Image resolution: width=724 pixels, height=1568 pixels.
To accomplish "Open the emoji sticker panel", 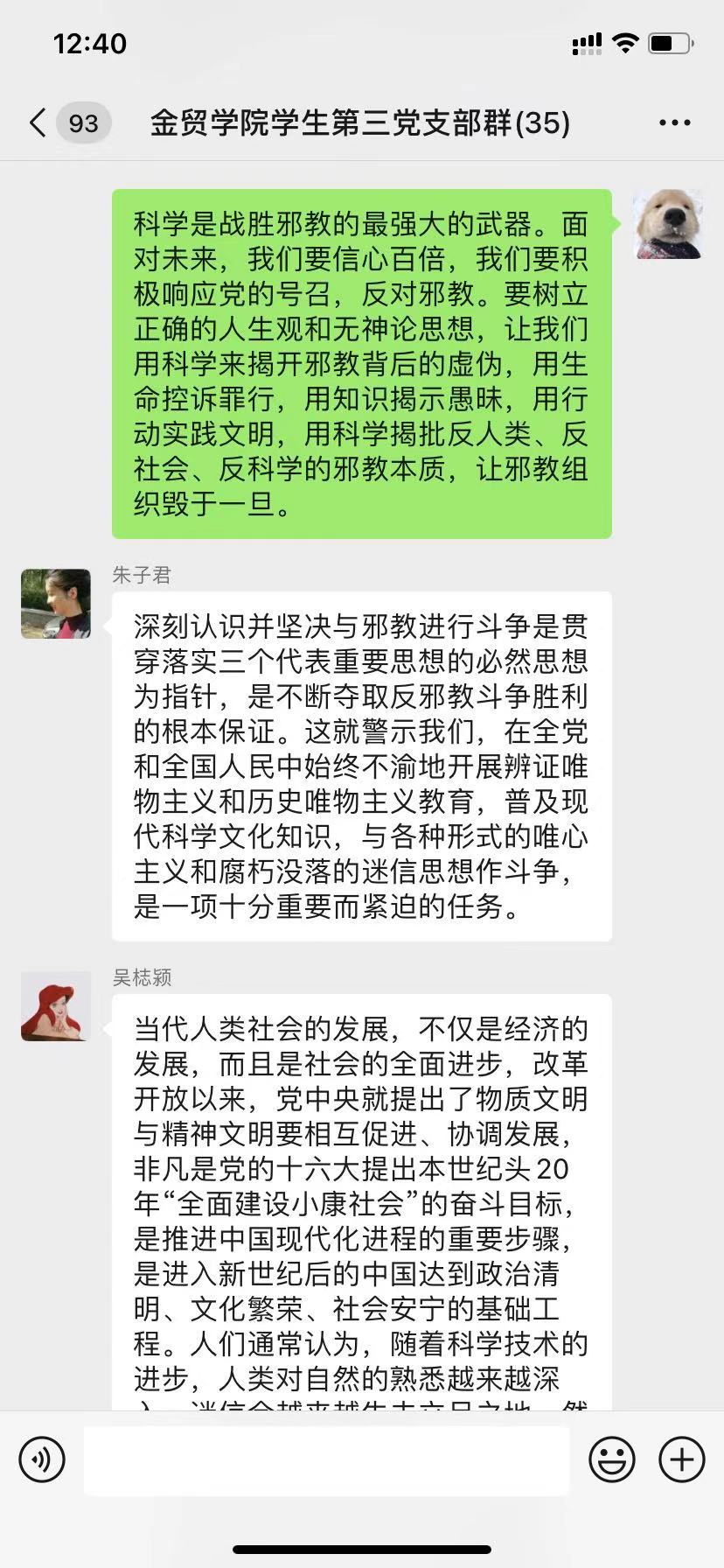I will pos(611,1459).
